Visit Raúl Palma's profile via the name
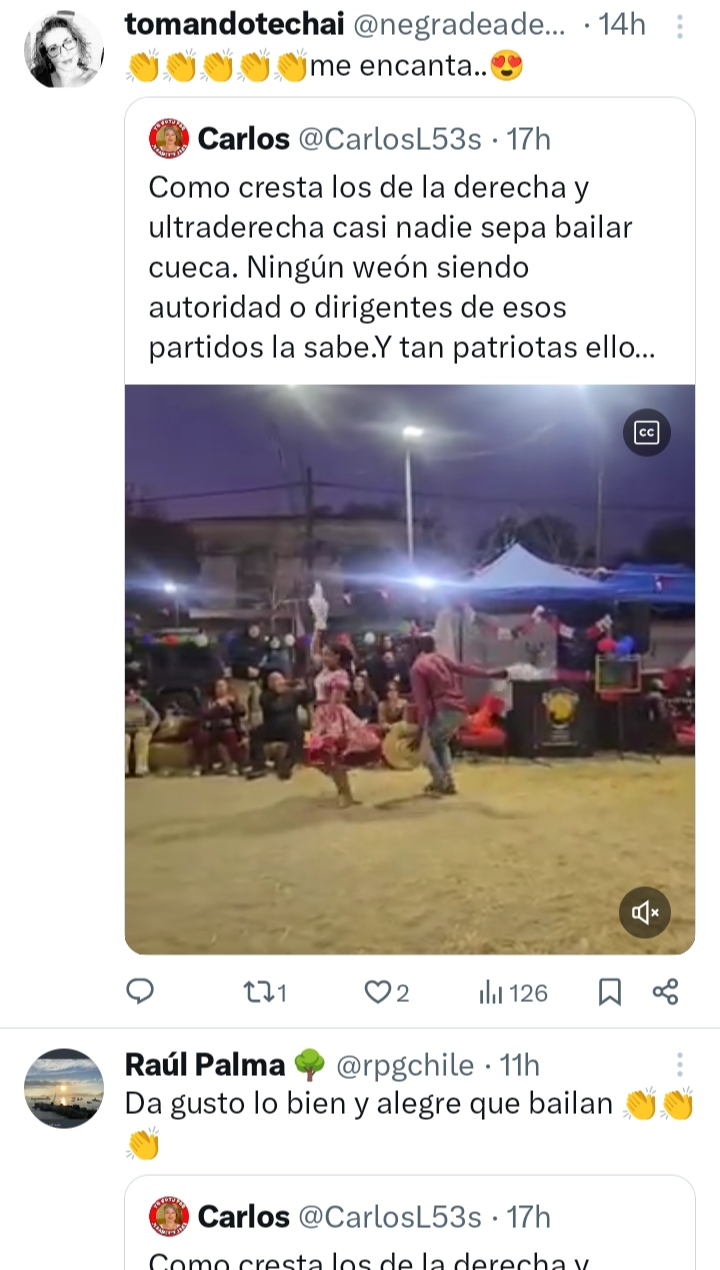Image resolution: width=720 pixels, height=1270 pixels. (204, 1065)
